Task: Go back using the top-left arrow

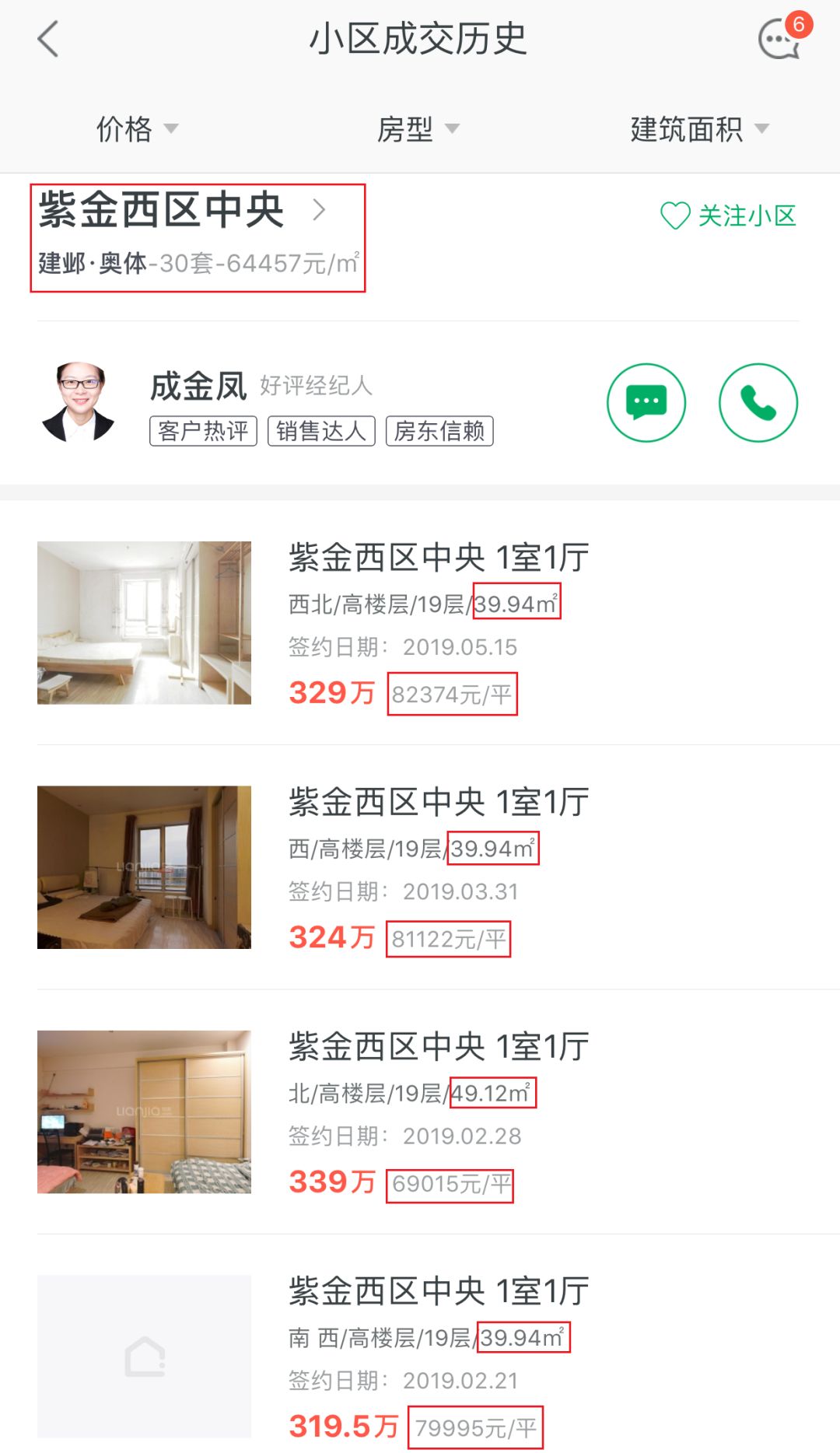Action: tap(48, 39)
